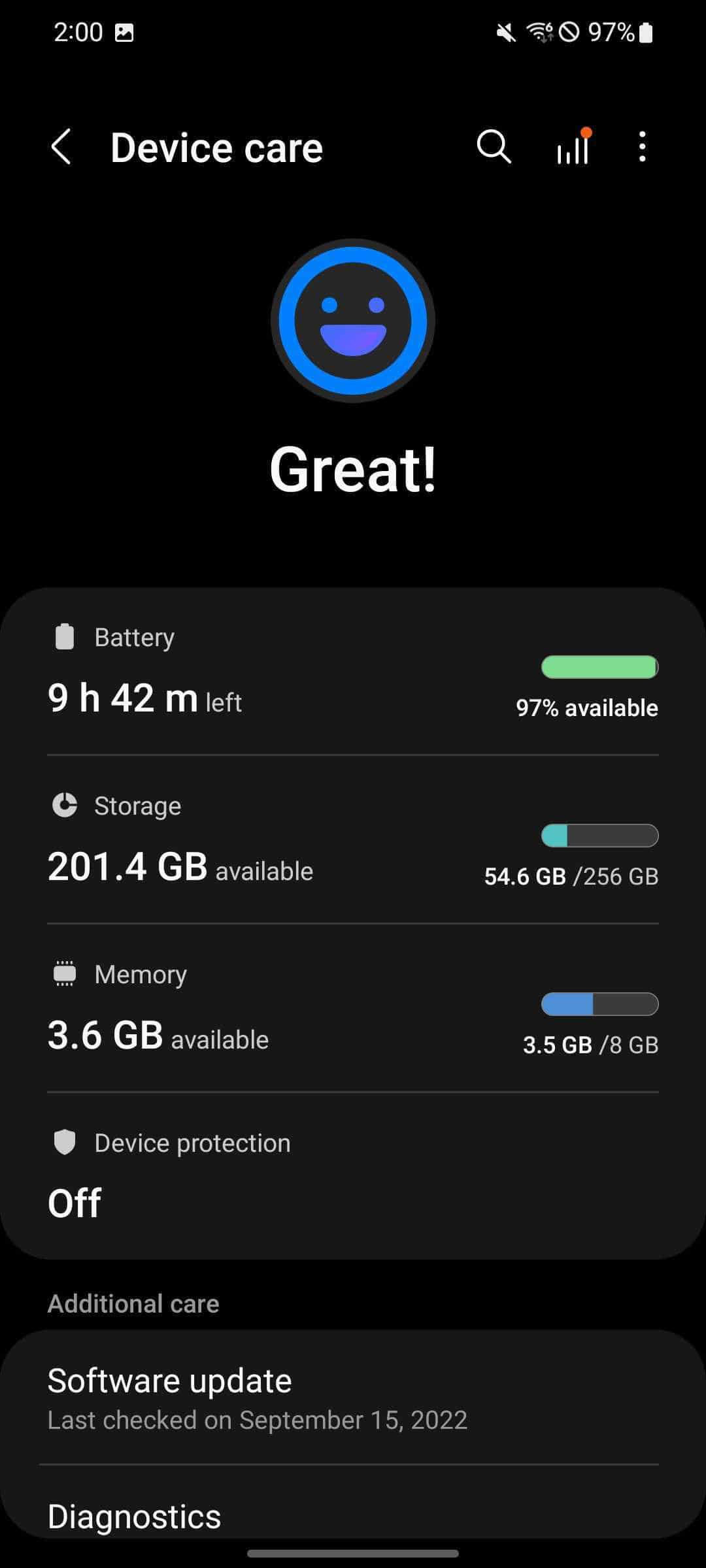The image size is (706, 1568).
Task: Tap the battery level progress bar
Action: coord(599,666)
